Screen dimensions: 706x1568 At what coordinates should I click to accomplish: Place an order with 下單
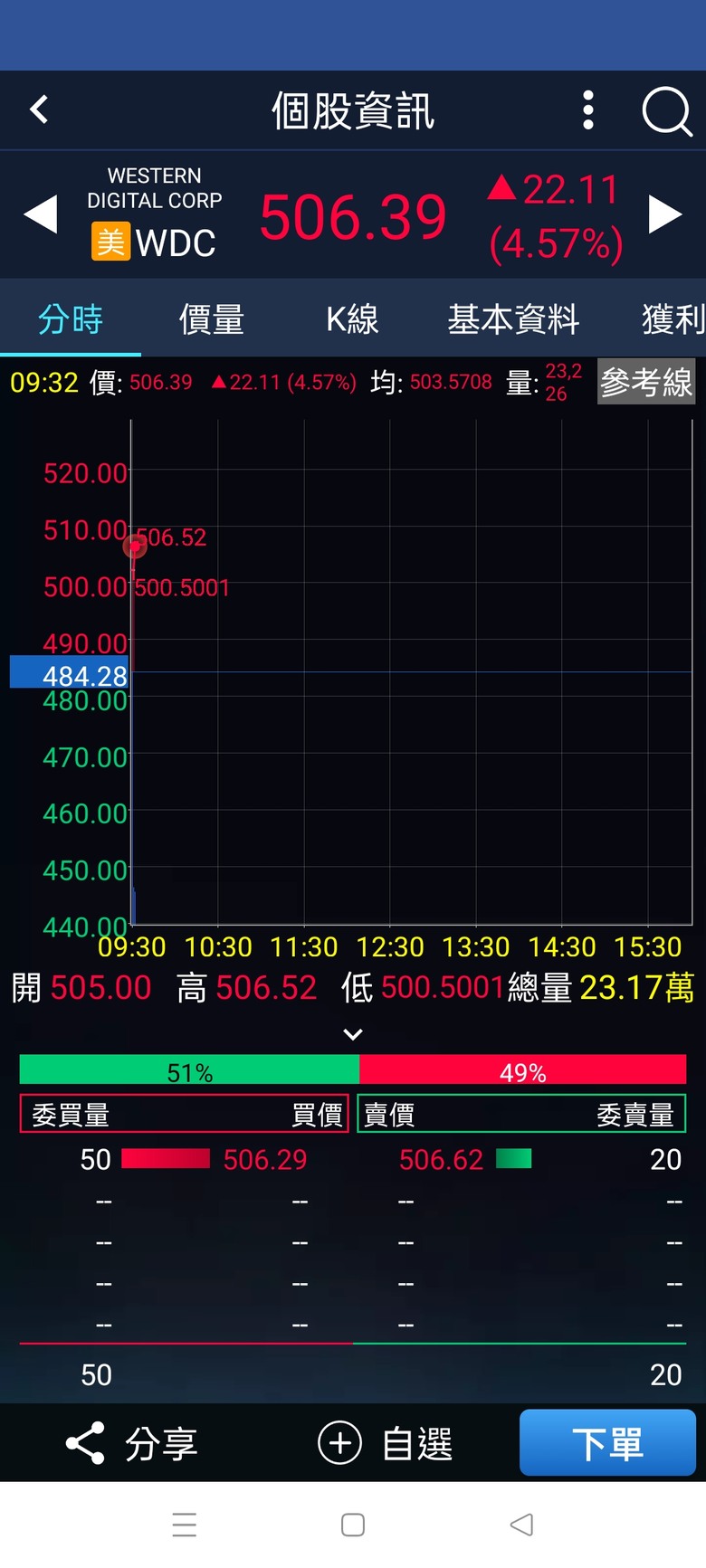(607, 1442)
